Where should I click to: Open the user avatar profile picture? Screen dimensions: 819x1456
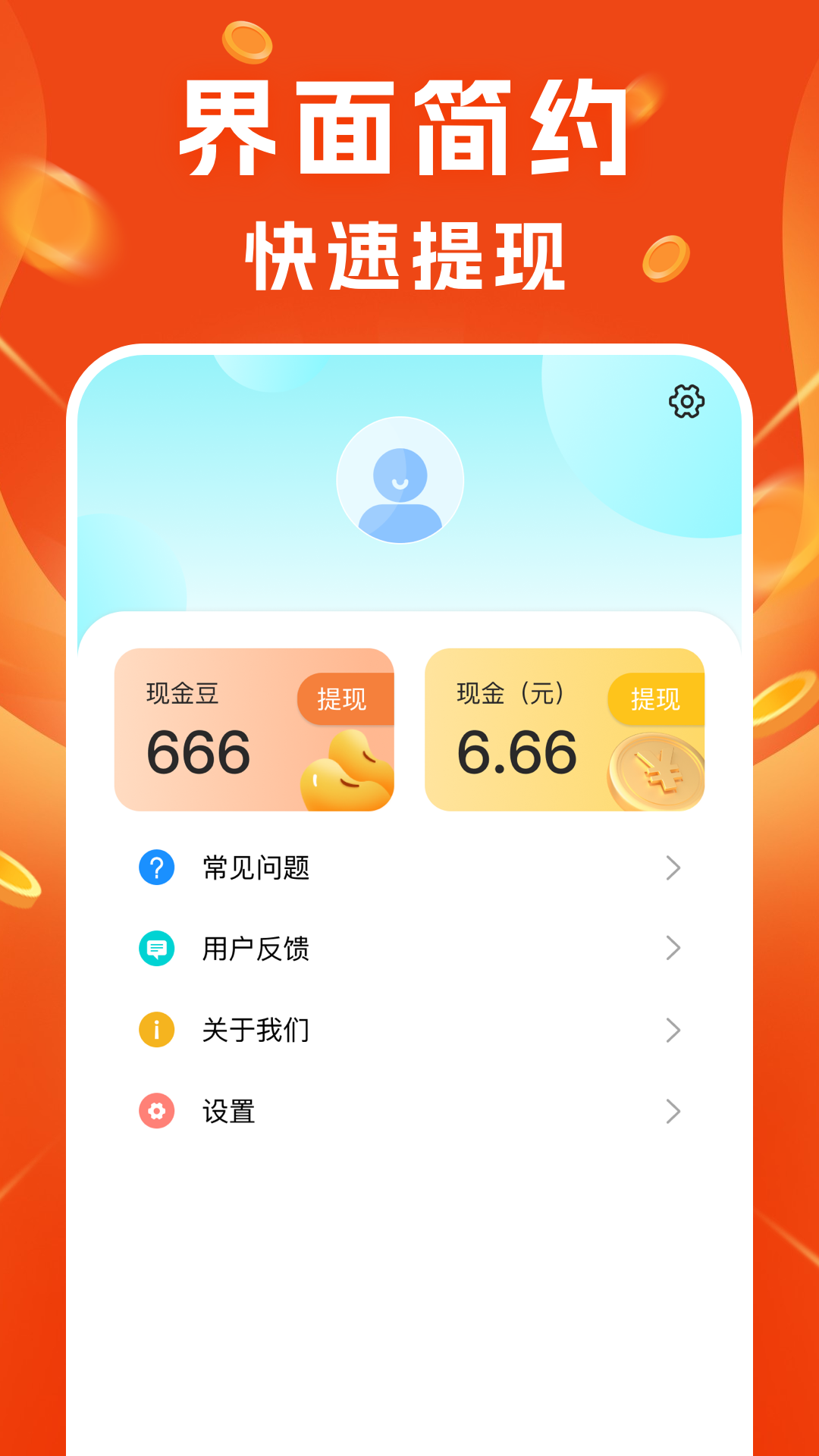[400, 482]
